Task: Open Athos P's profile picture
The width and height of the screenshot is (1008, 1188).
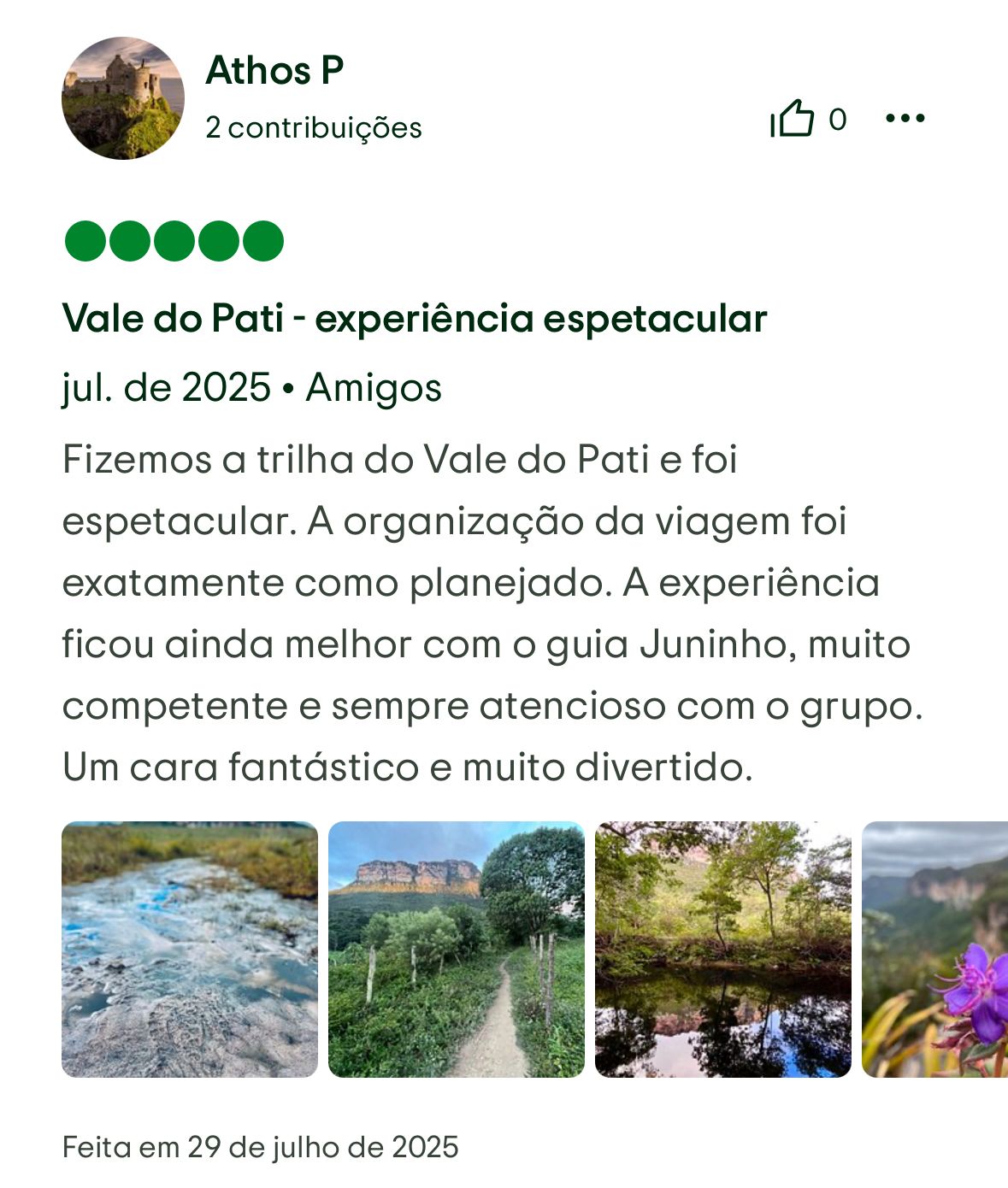Action: 123,98
